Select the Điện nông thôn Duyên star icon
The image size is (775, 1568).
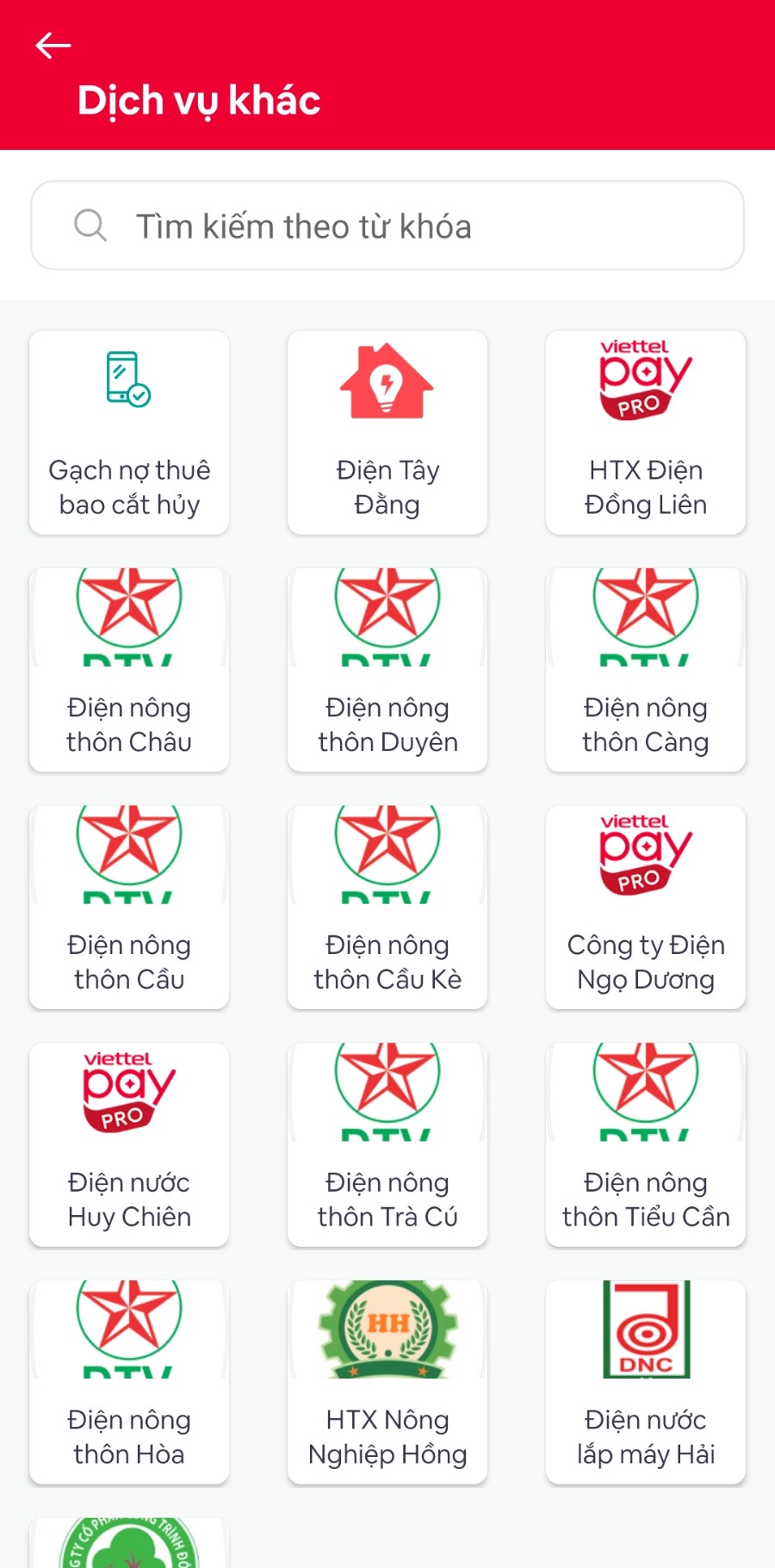coord(387,616)
